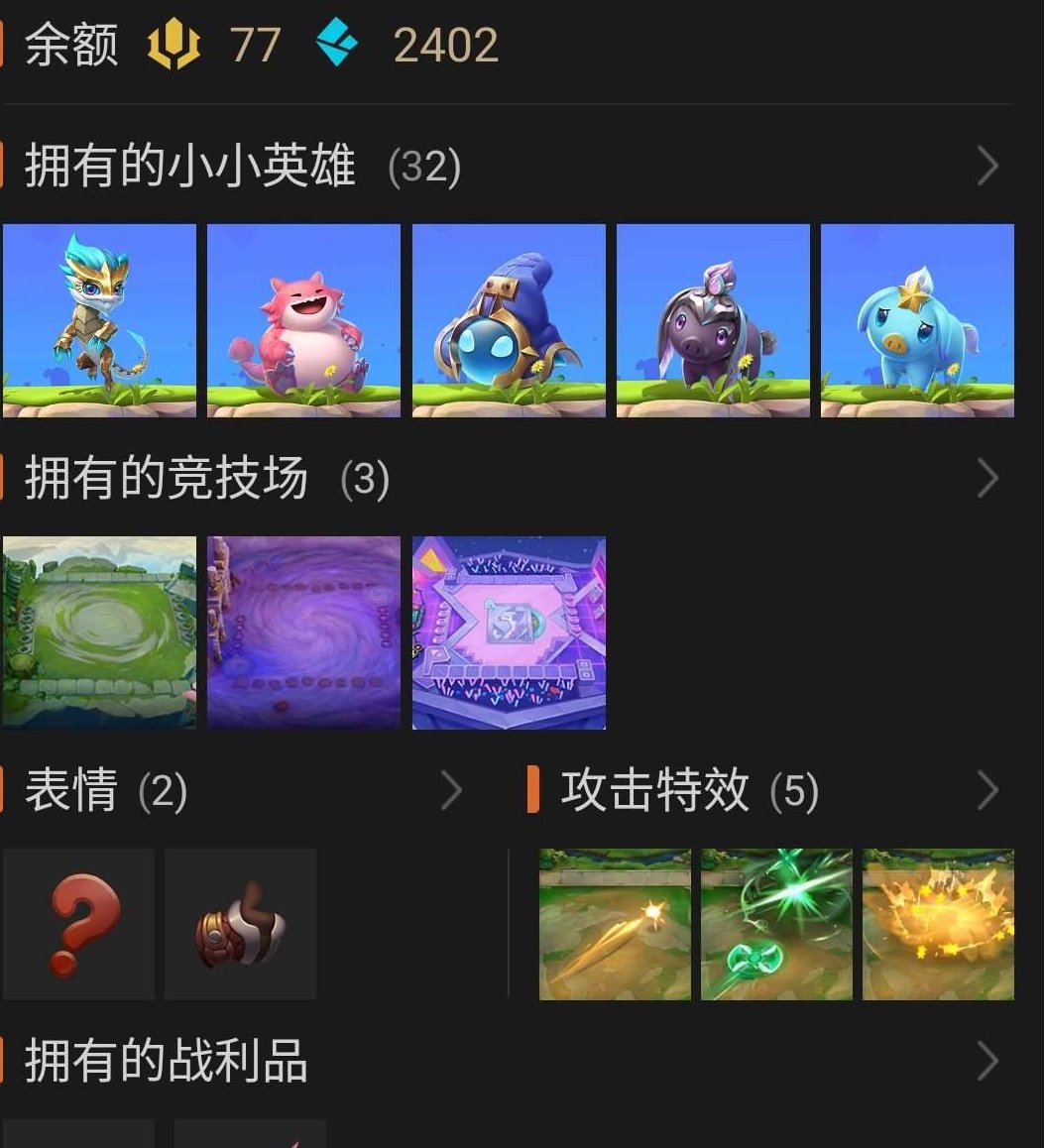Select the question mark emote
The width and height of the screenshot is (1045, 1148).
(77, 925)
